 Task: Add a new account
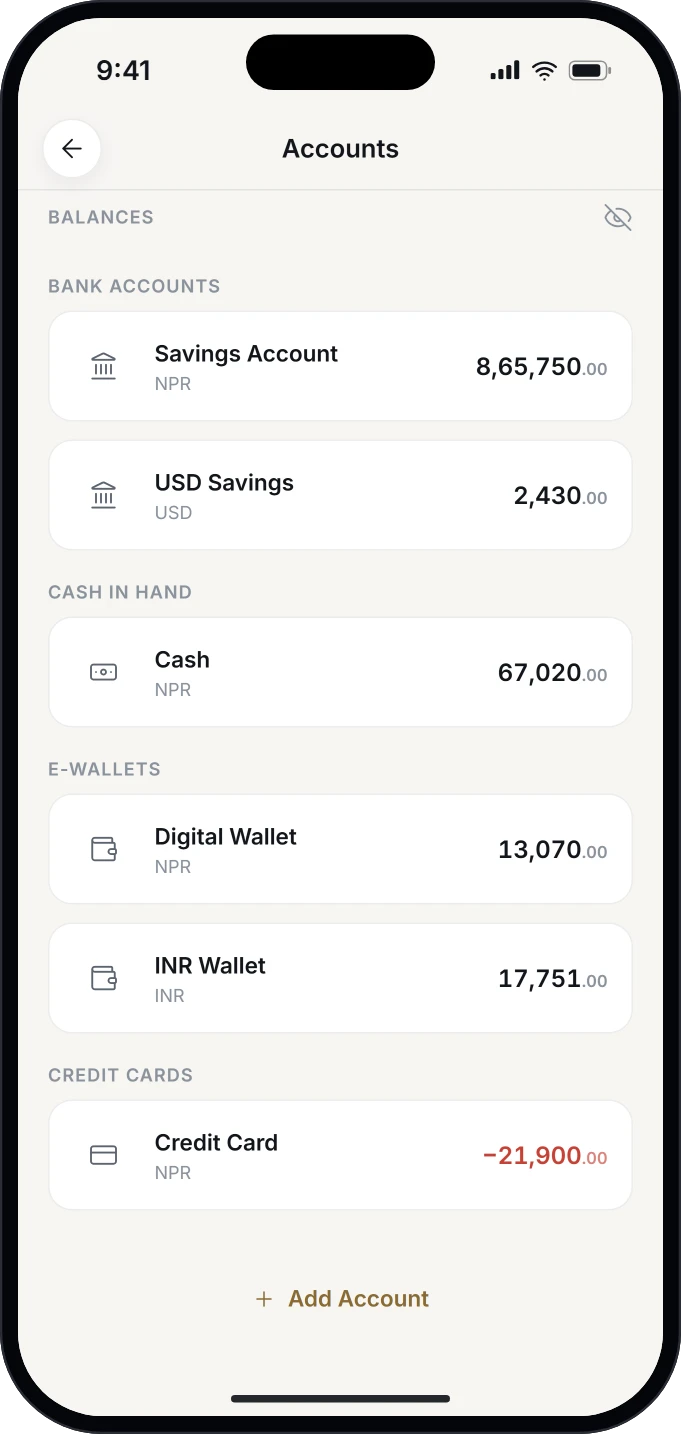[342, 1299]
